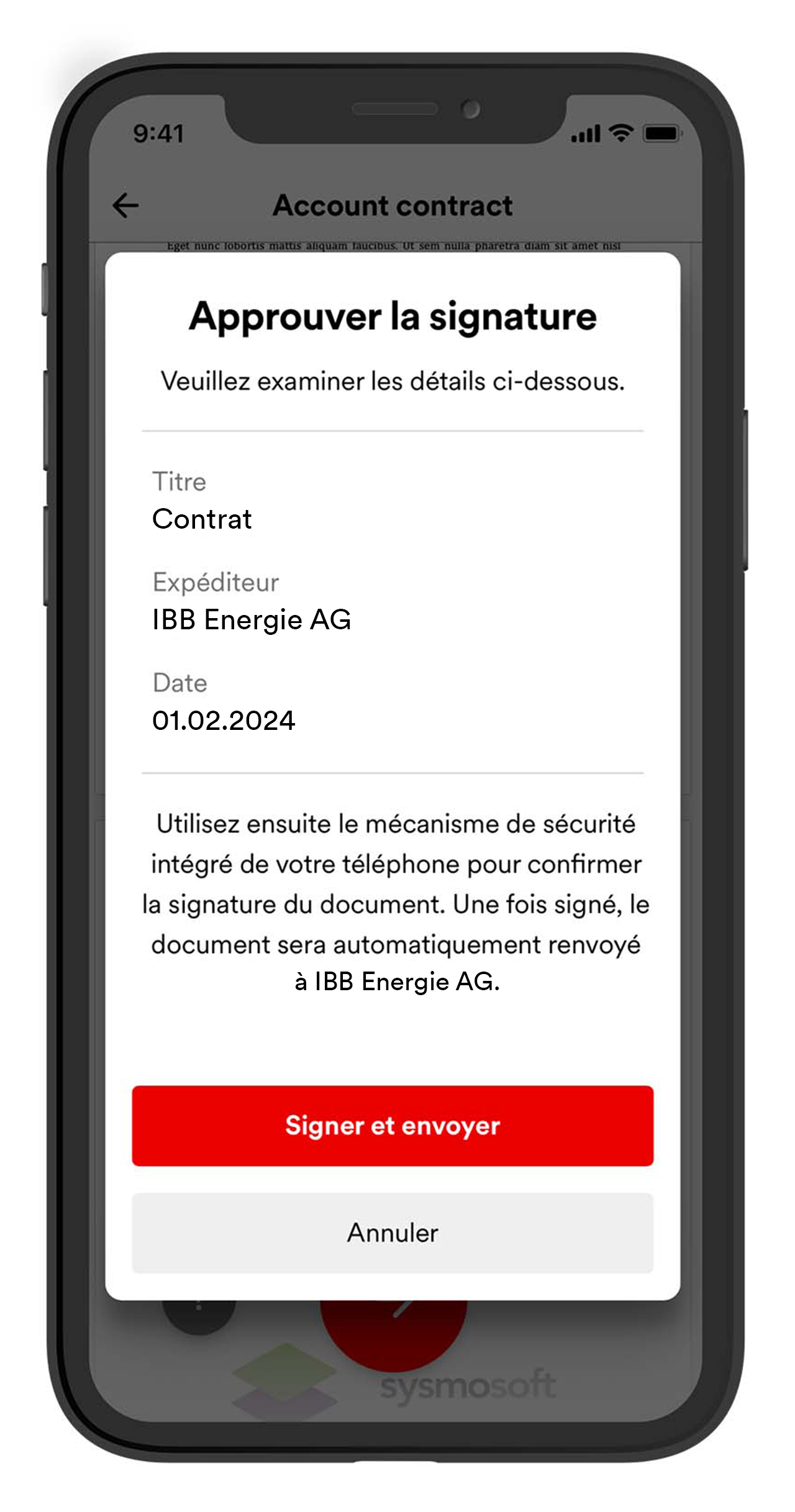Tap the Signer et envoyer button
Screen dimensions: 795x1512
click(x=392, y=1125)
